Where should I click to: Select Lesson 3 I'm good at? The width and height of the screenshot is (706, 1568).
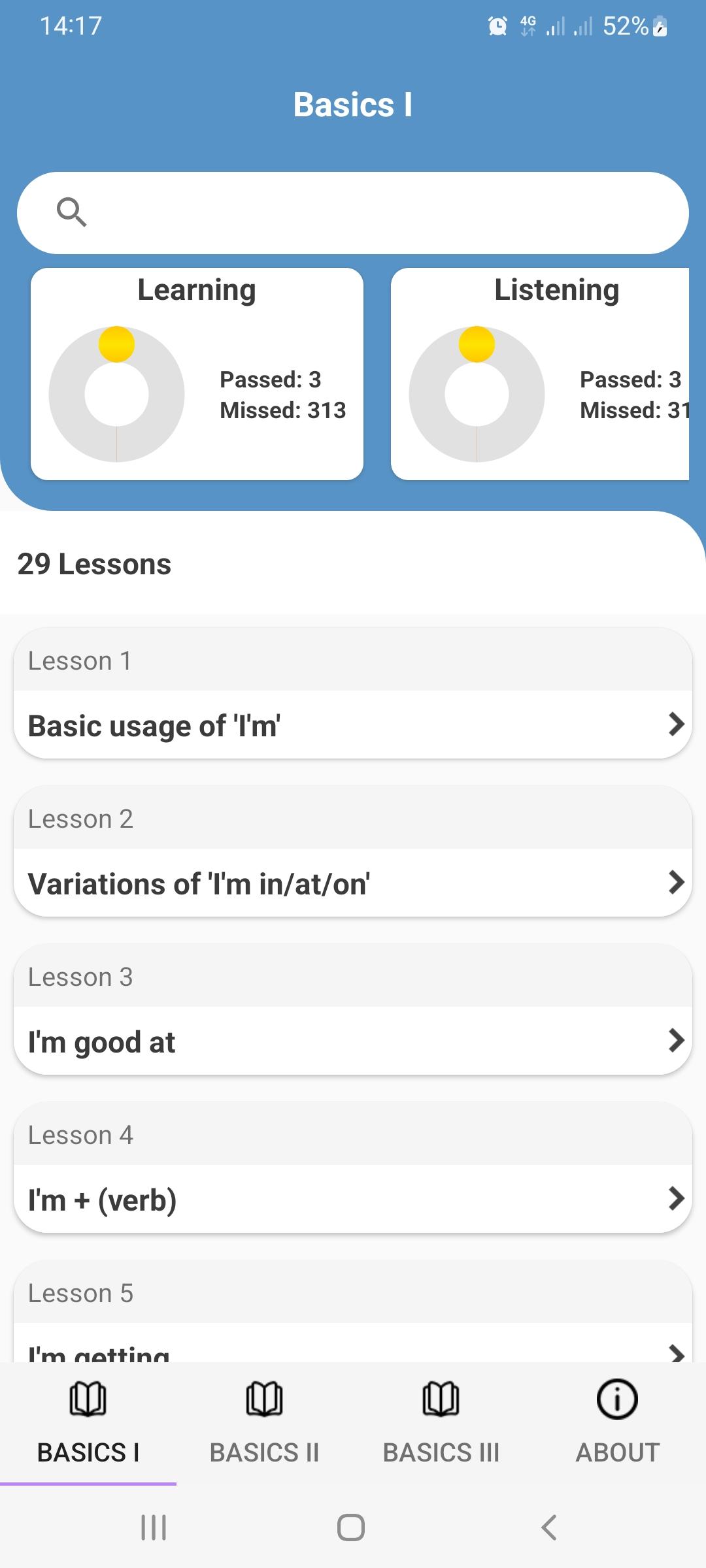click(353, 1009)
